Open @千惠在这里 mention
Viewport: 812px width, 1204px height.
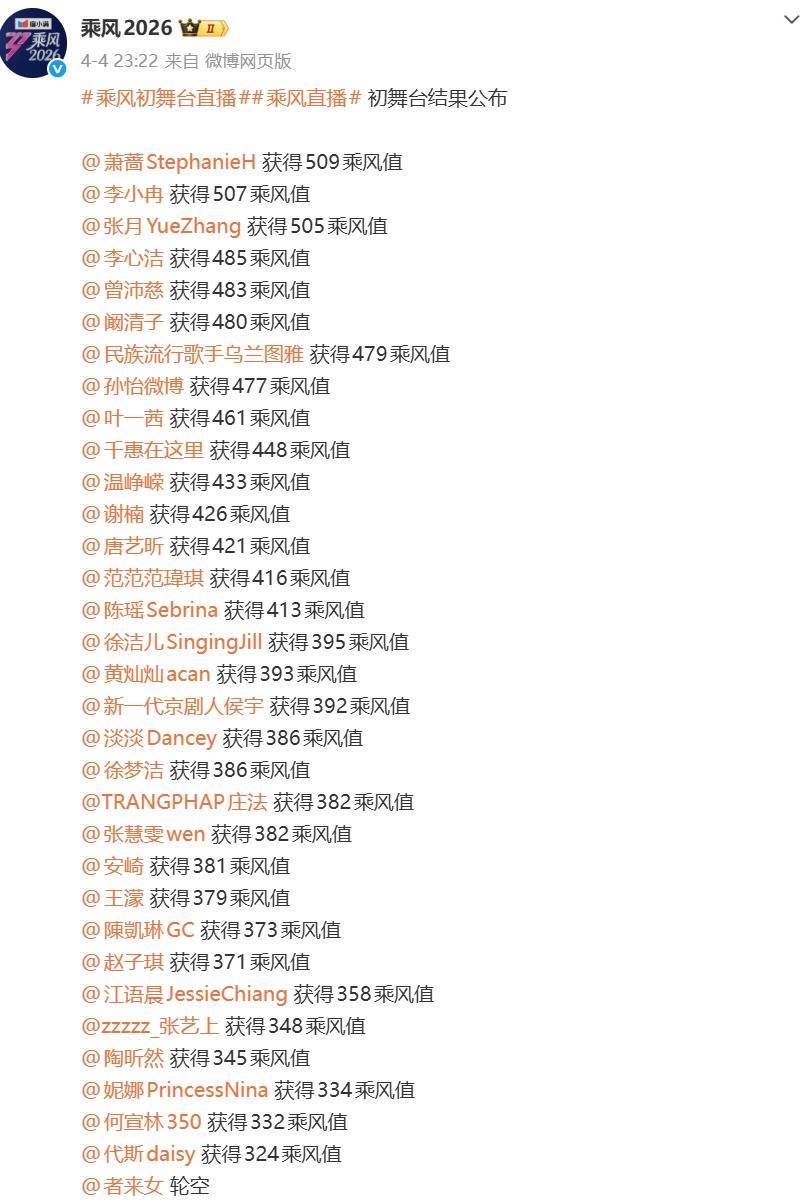click(142, 450)
